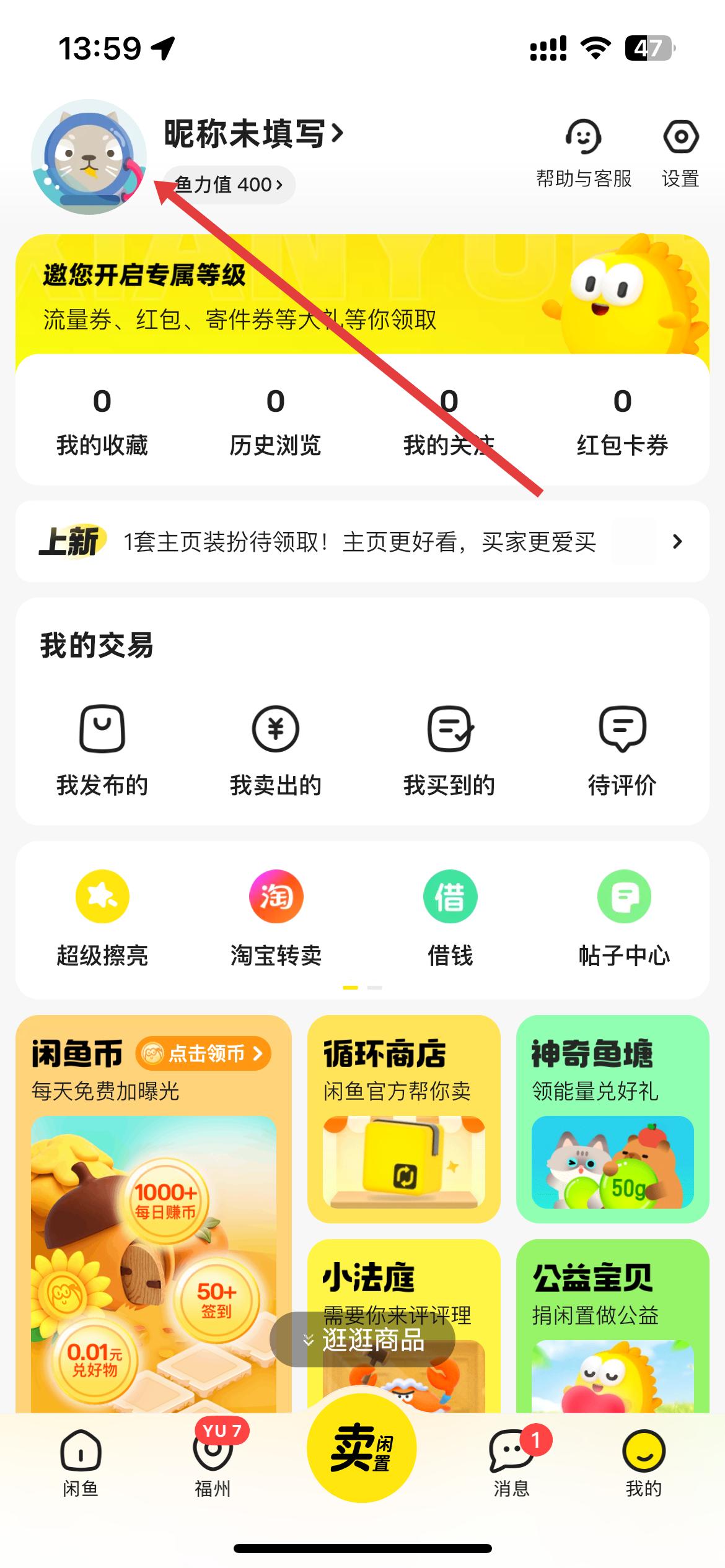Open 我的收藏 favorites
Image resolution: width=725 pixels, height=1568 pixels.
102,421
